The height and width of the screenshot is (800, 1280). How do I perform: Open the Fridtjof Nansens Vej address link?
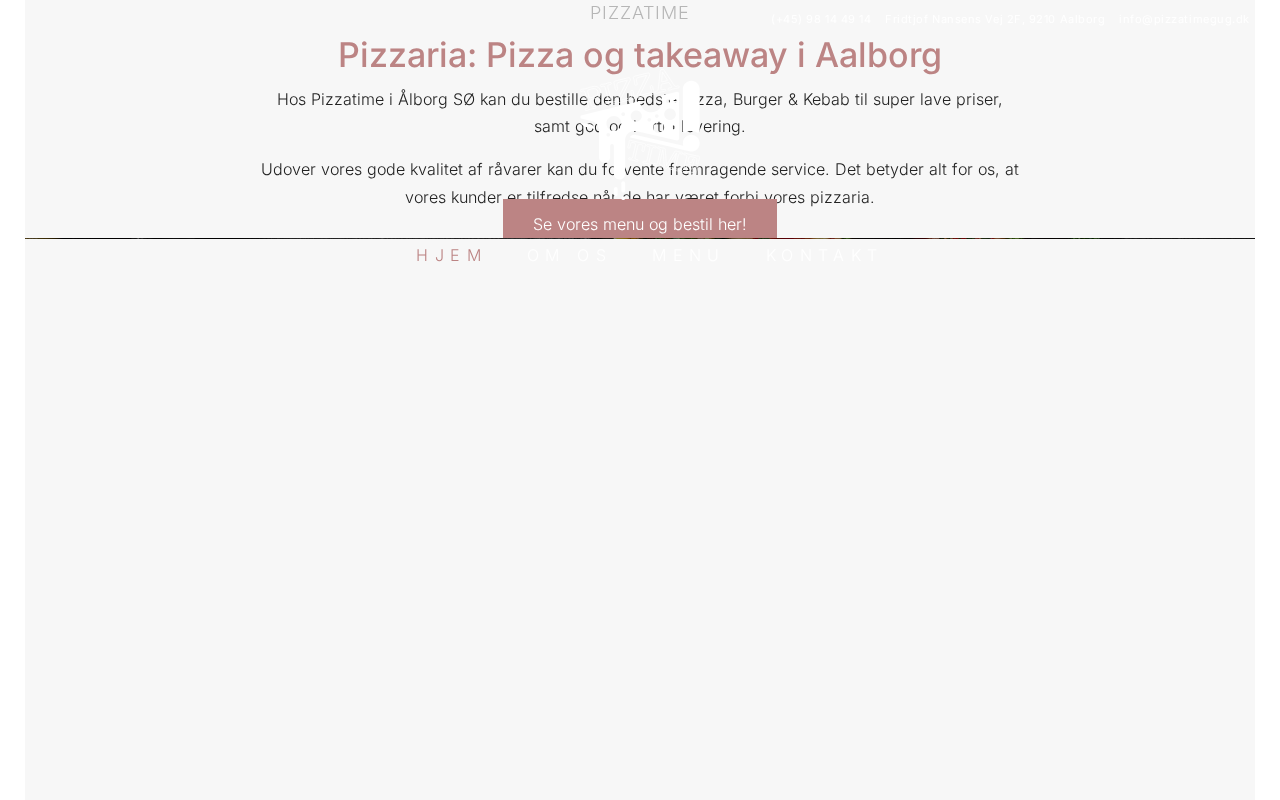[x=994, y=19]
